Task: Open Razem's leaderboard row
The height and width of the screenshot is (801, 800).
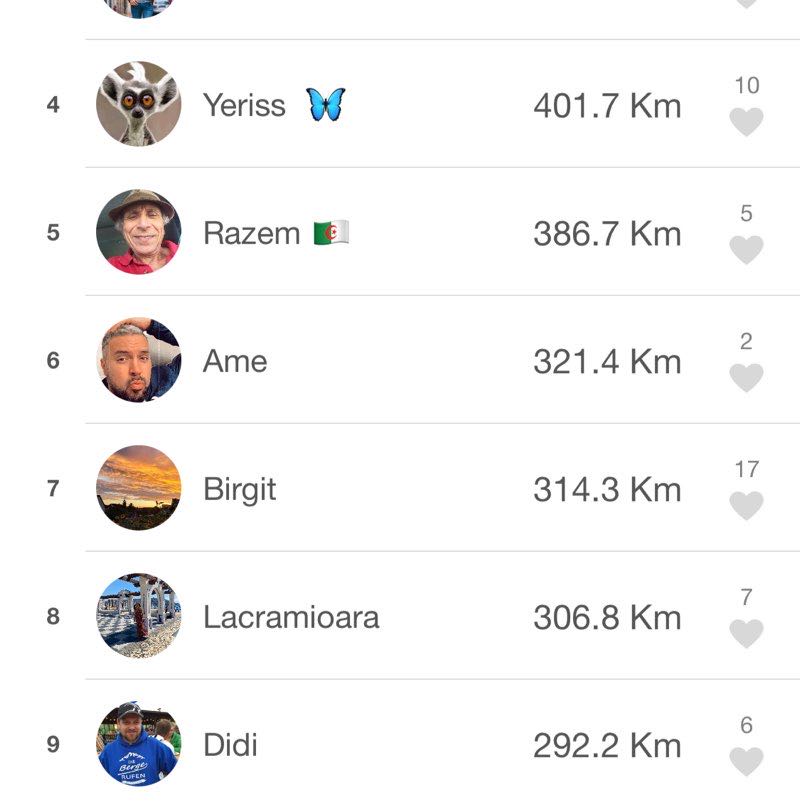Action: tap(251, 233)
